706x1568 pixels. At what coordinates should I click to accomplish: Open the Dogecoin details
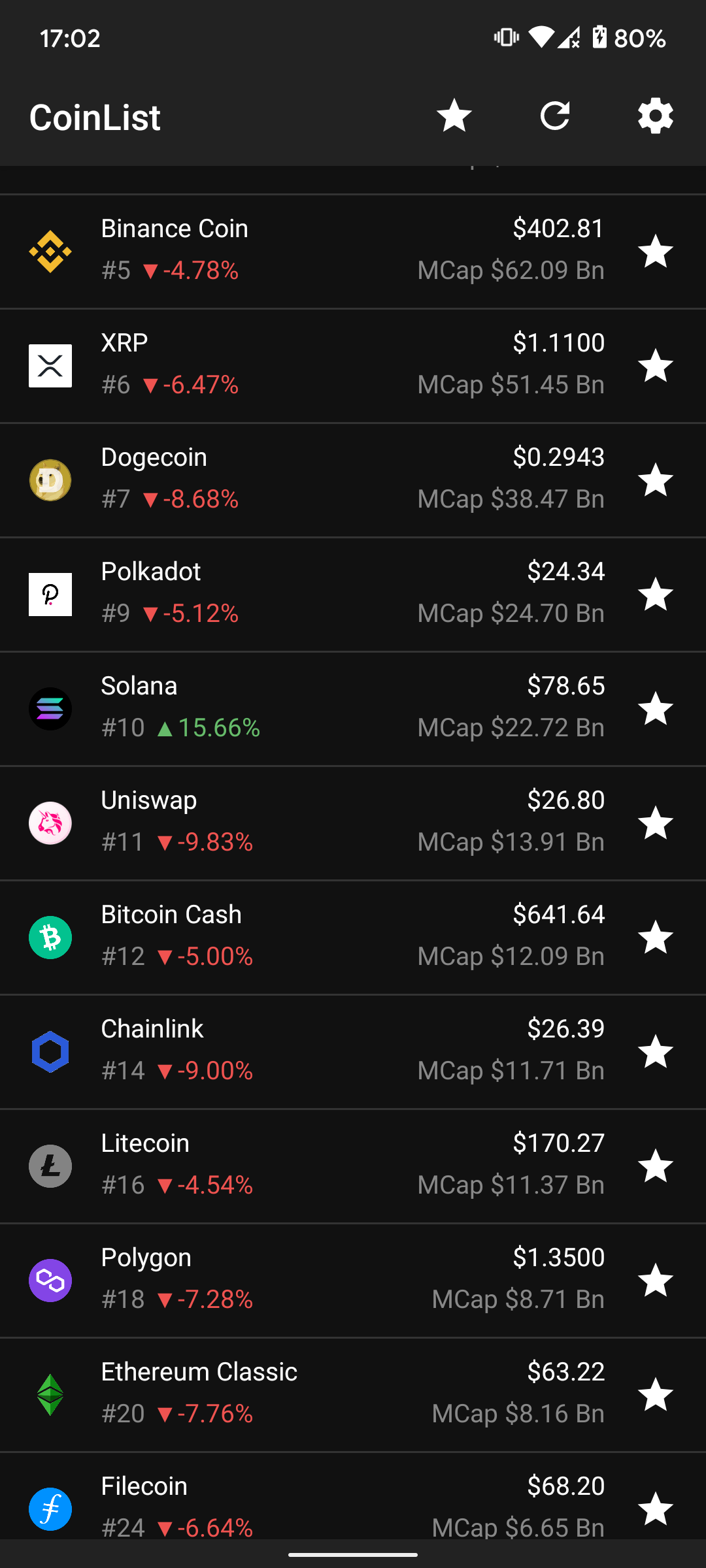(x=353, y=480)
